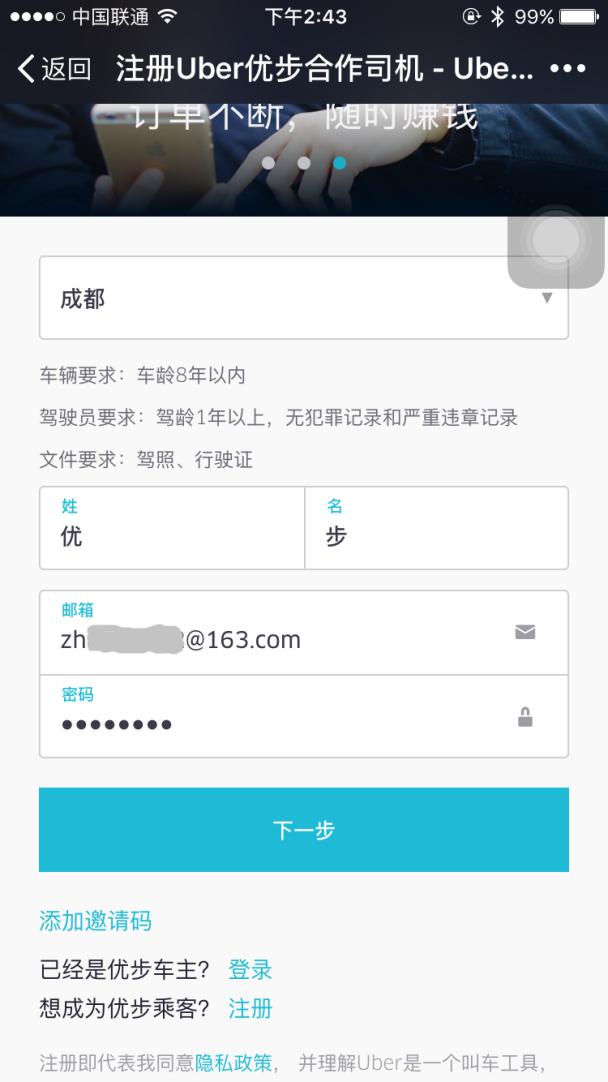Image resolution: width=608 pixels, height=1082 pixels.
Task: Go back with the 返回 button
Action: pos(54,69)
